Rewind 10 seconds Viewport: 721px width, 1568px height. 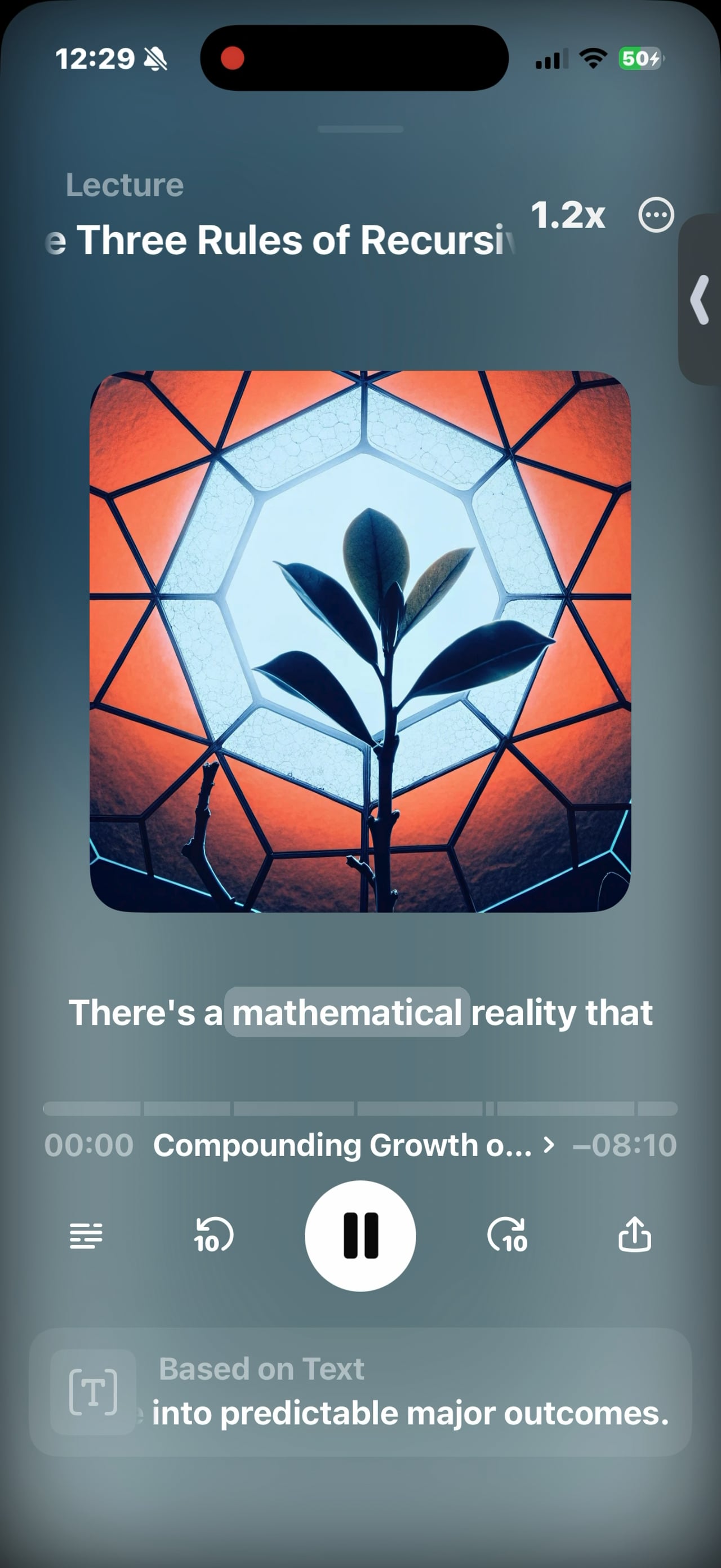tap(213, 1236)
